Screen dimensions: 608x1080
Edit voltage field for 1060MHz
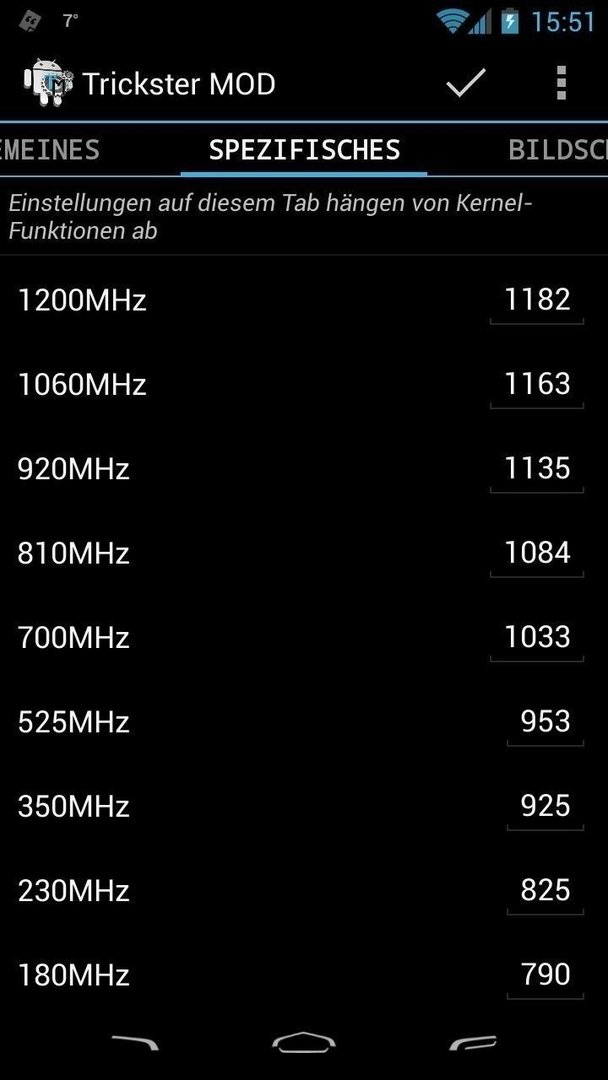(537, 385)
